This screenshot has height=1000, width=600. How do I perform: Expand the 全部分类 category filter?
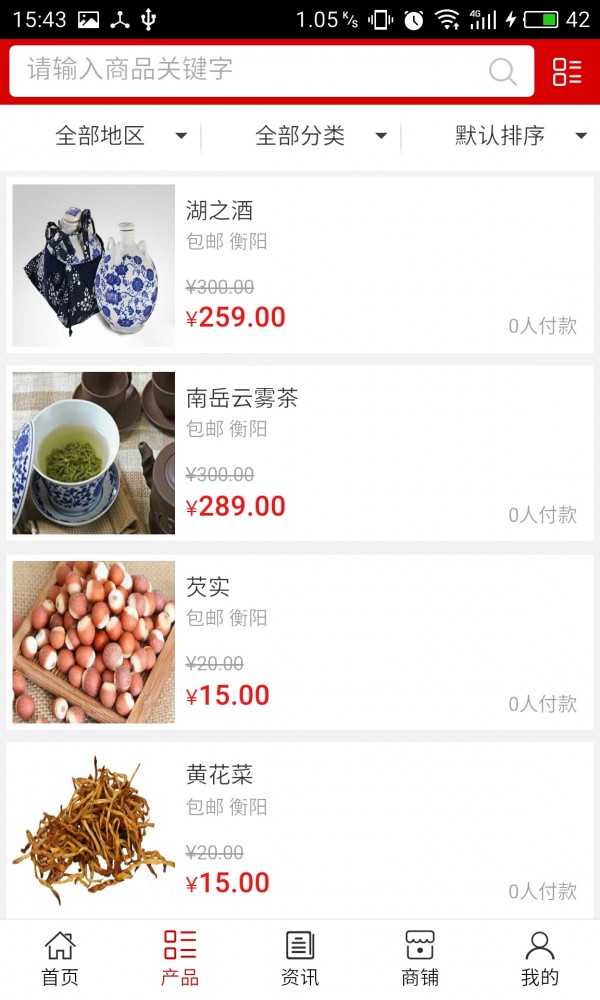tap(318, 136)
